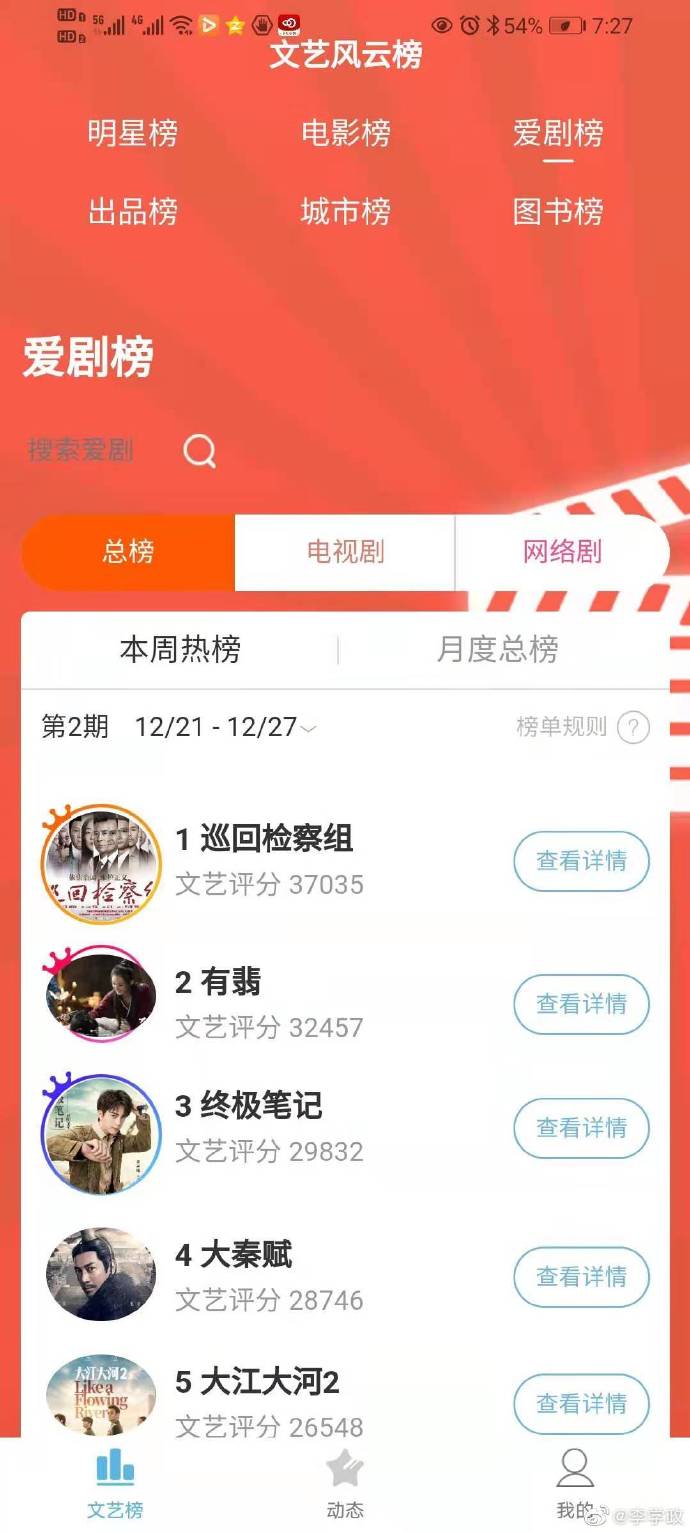View details for 大秦赋
This screenshot has height=1533, width=690.
coord(581,1277)
